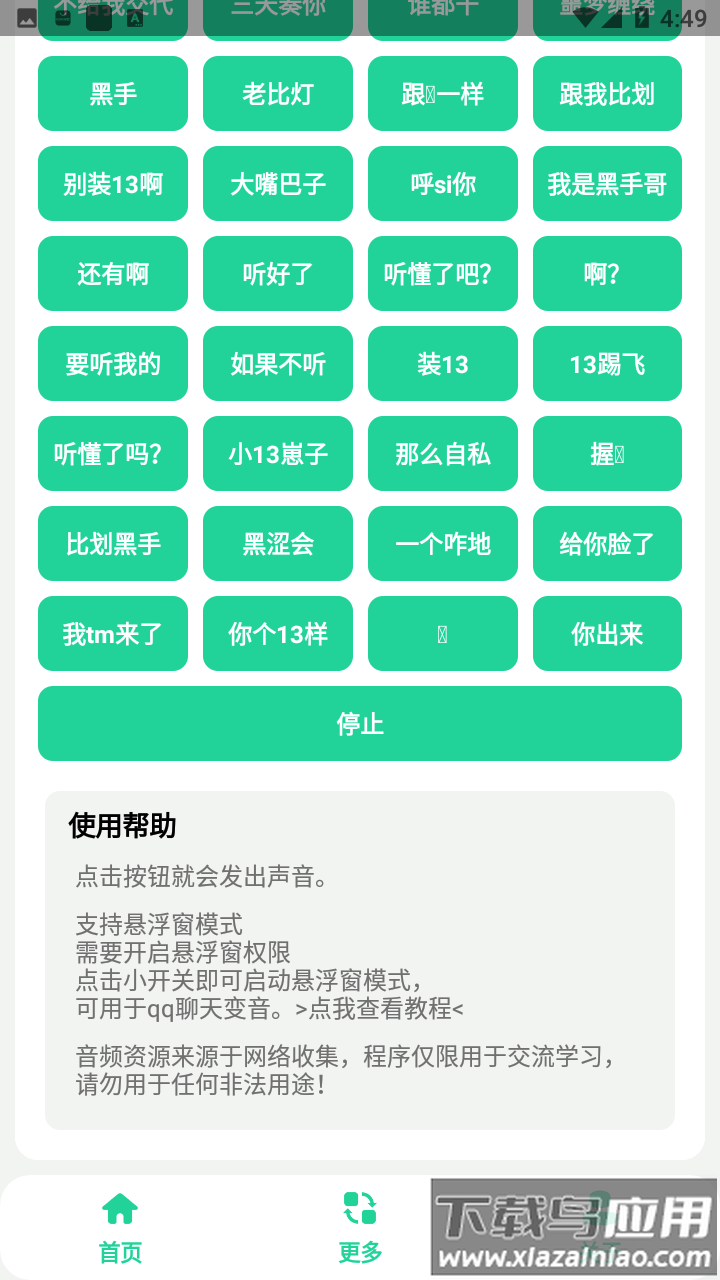Stop playback with the 停止 button
The height and width of the screenshot is (1280, 720).
pyautogui.click(x=360, y=724)
